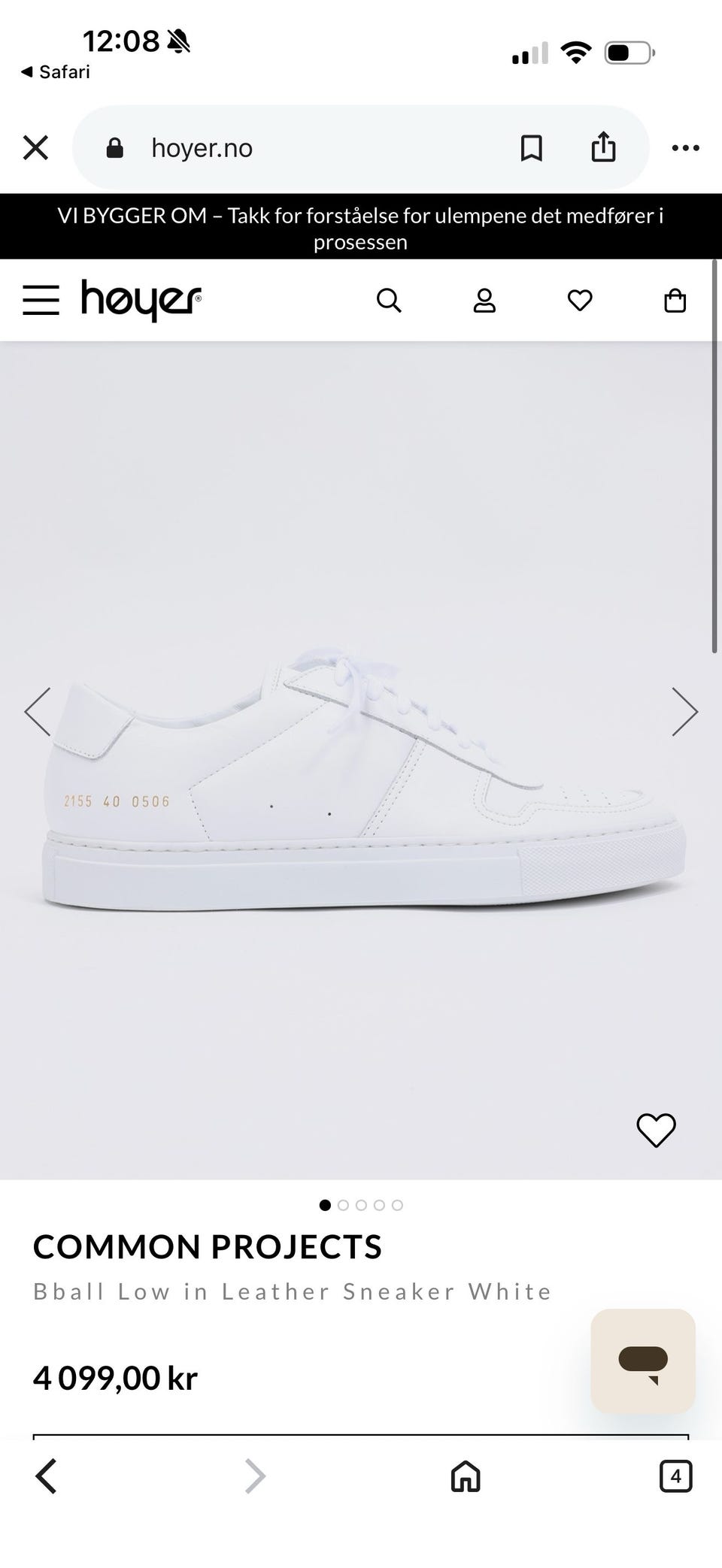Return to Safari app

pyautogui.click(x=55, y=72)
